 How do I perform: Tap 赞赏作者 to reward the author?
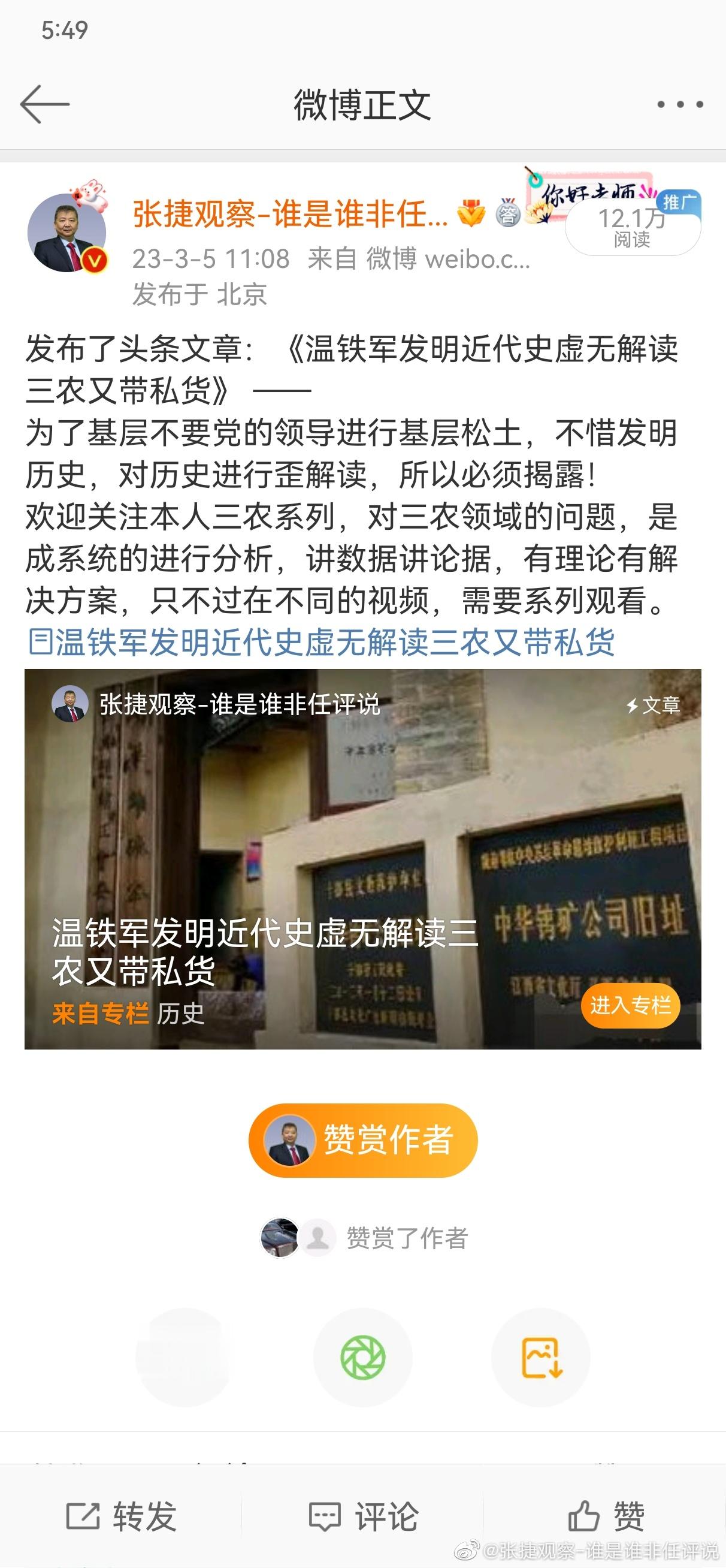click(x=362, y=1140)
